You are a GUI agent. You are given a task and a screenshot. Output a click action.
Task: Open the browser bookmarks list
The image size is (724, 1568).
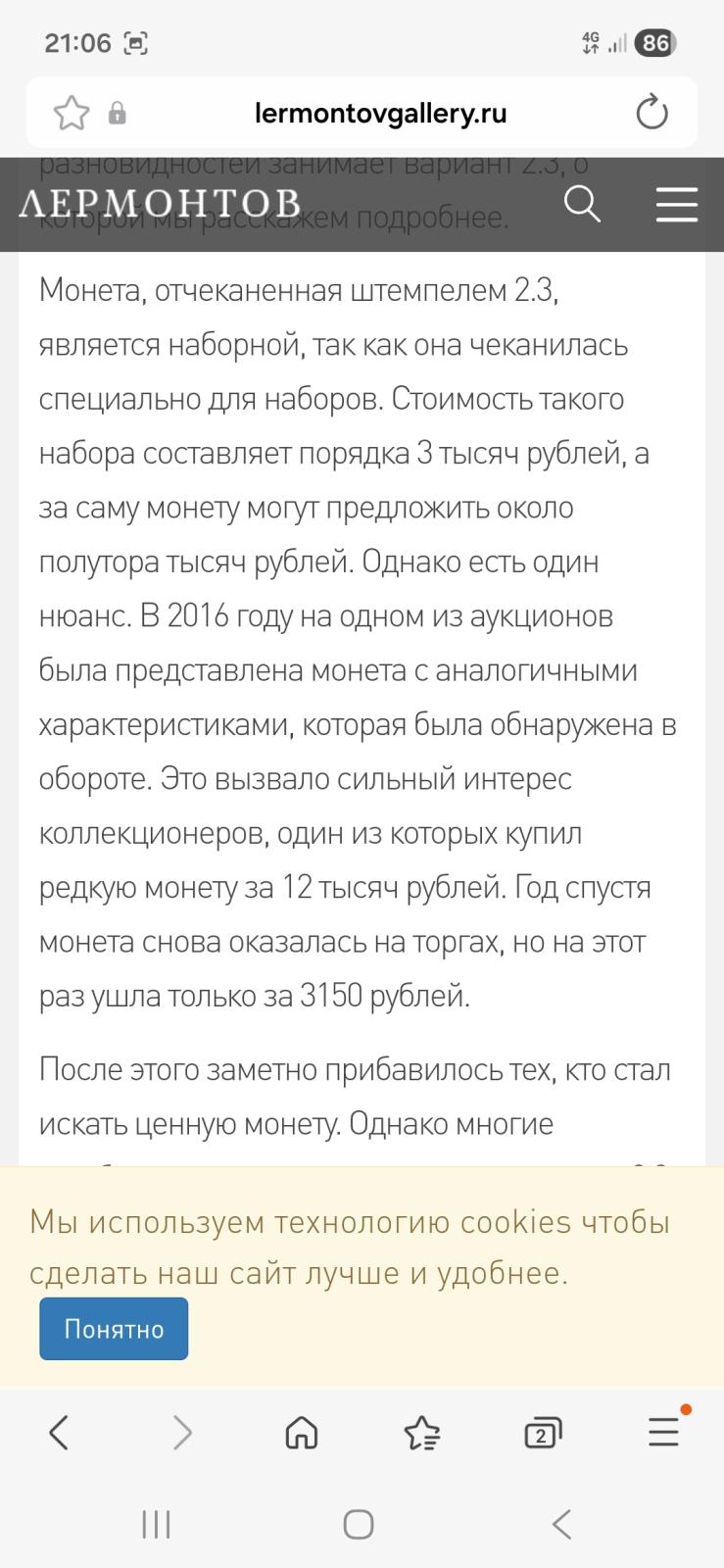[x=422, y=1433]
